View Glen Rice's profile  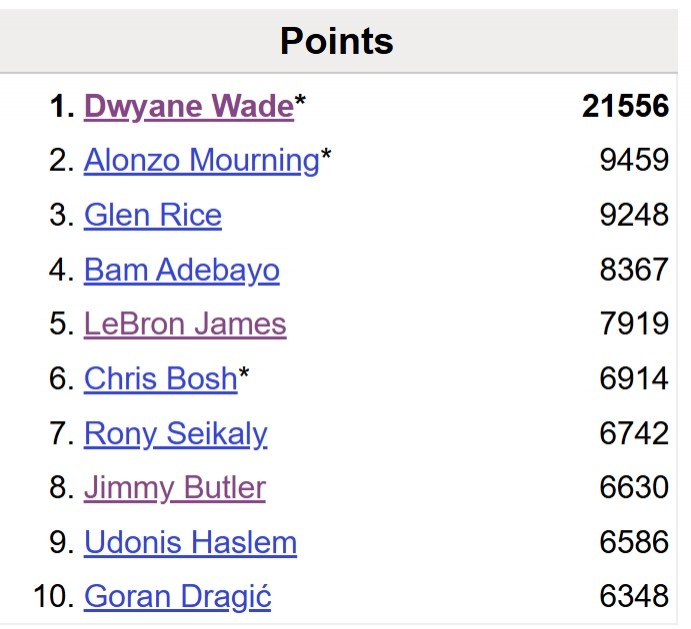click(x=152, y=216)
